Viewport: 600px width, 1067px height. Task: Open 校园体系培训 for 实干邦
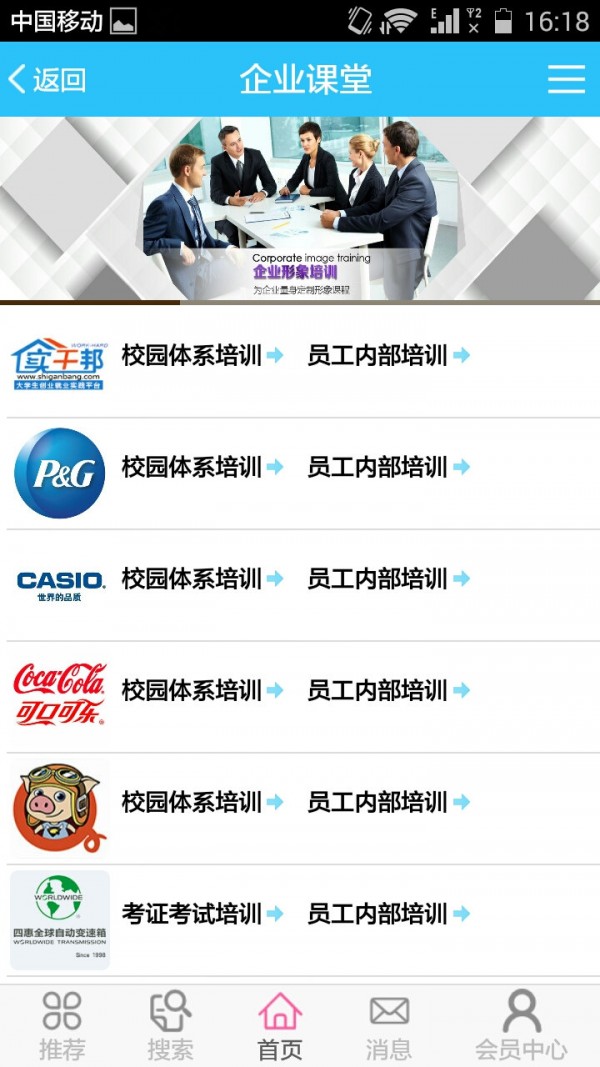click(202, 355)
